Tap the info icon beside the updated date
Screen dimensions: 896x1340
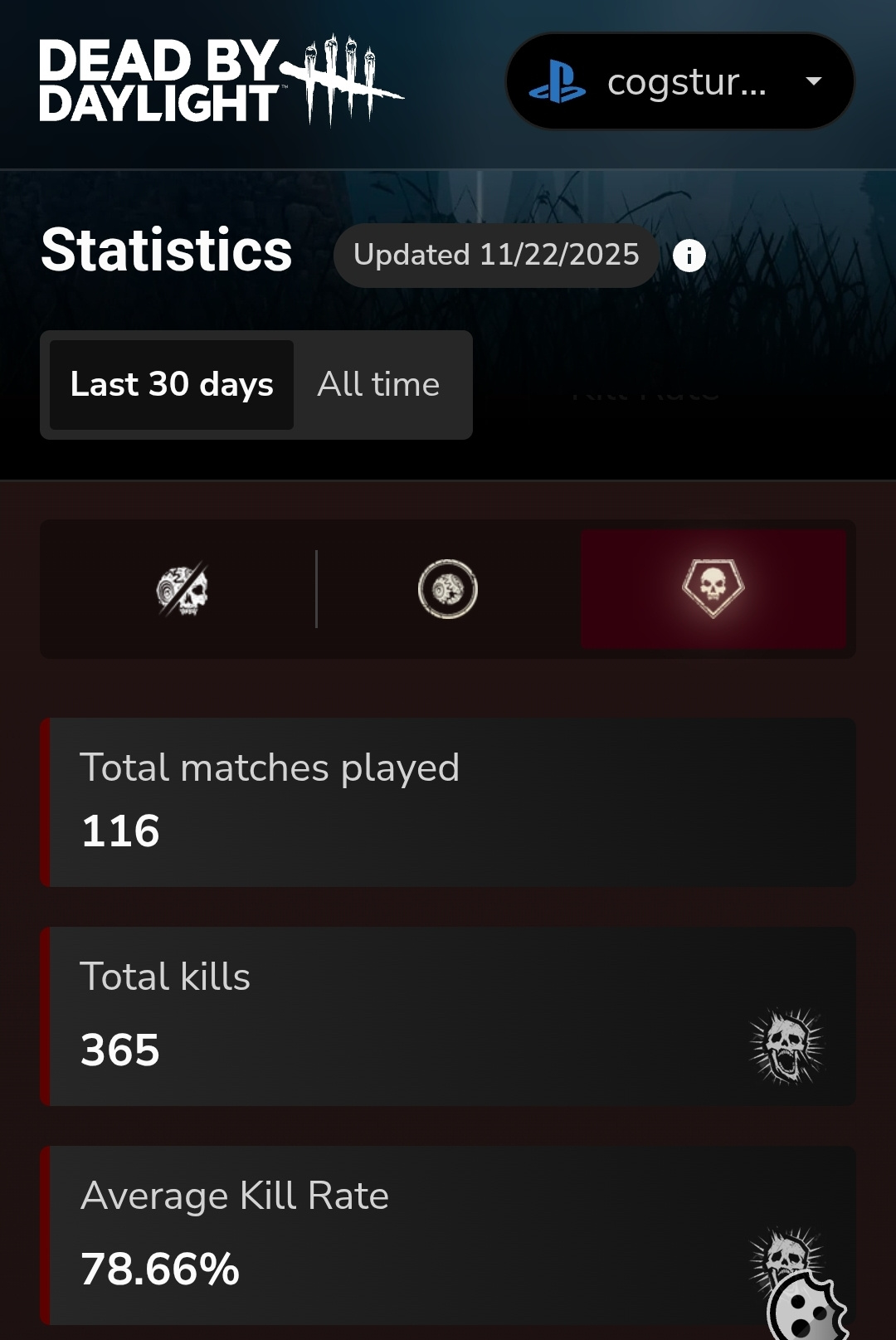click(689, 256)
